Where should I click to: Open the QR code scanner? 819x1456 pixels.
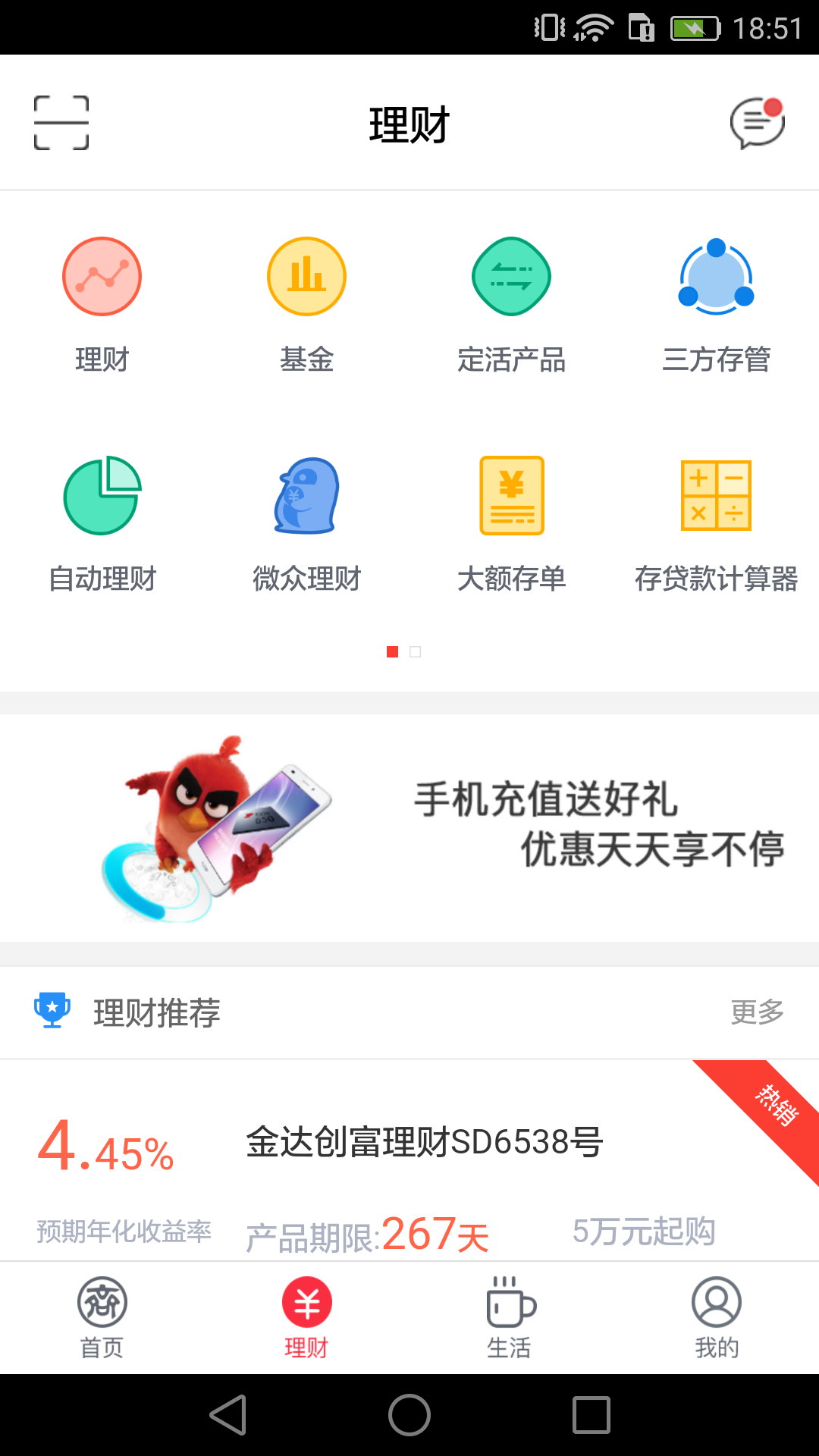[x=61, y=121]
